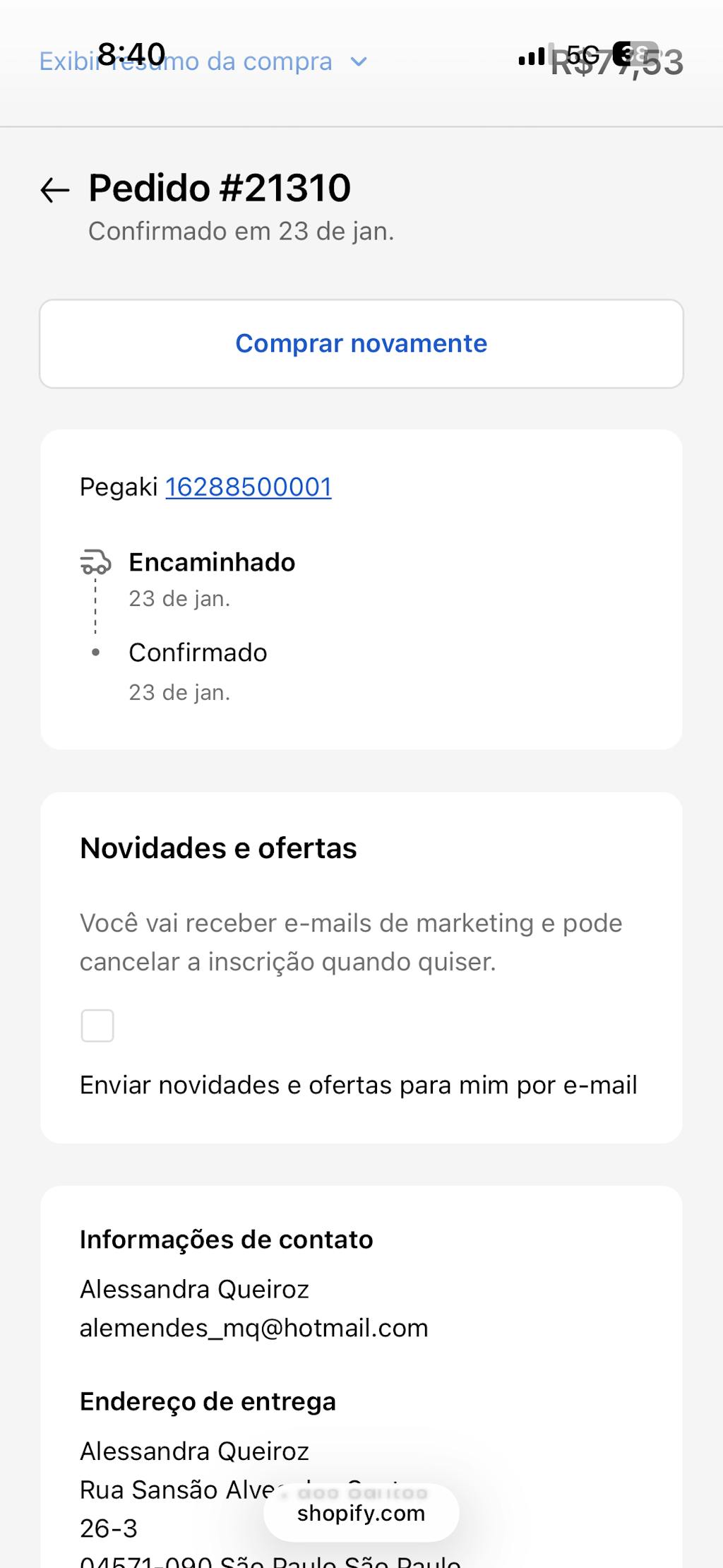Expand the Exibir resumo da compra summary
Screen dimensions: 723x1568
point(203,62)
